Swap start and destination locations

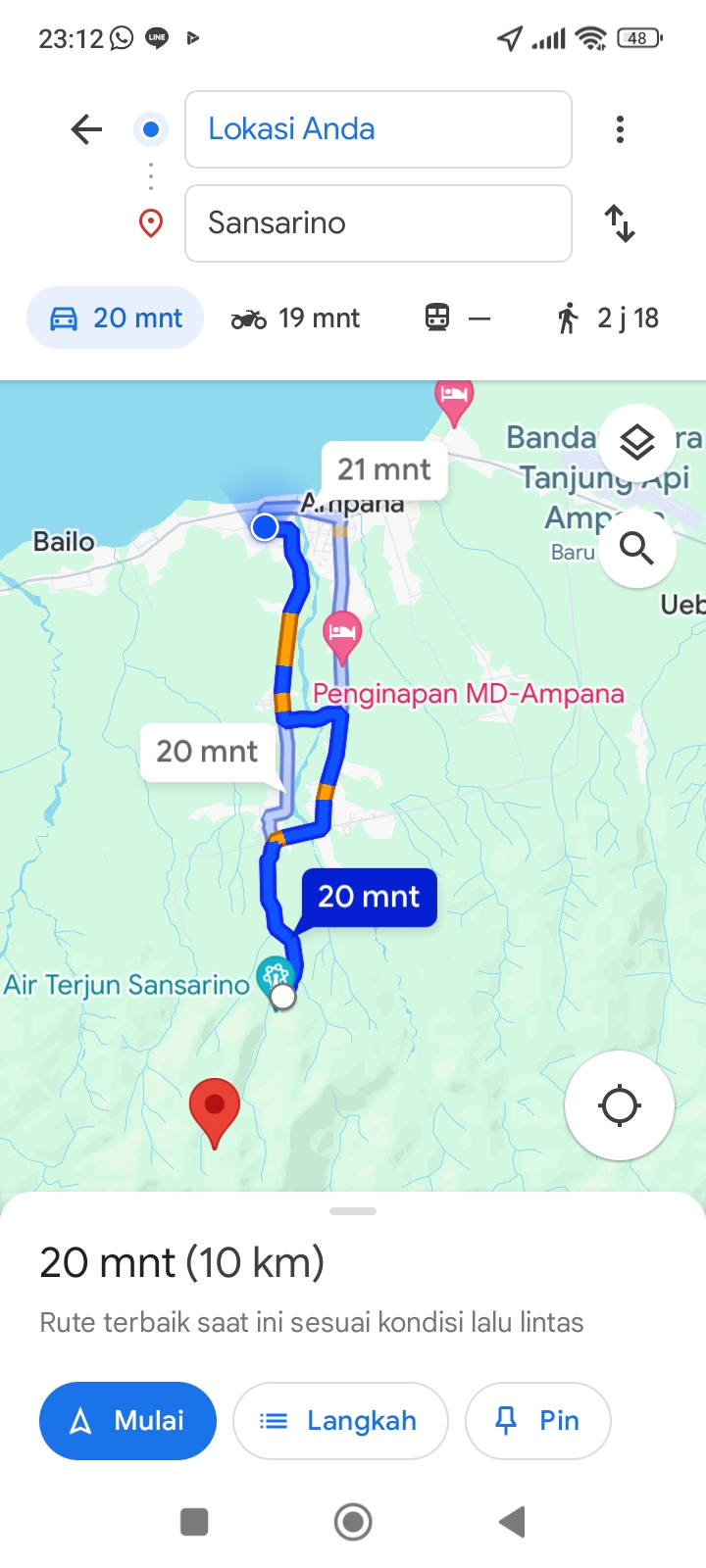[x=620, y=223]
